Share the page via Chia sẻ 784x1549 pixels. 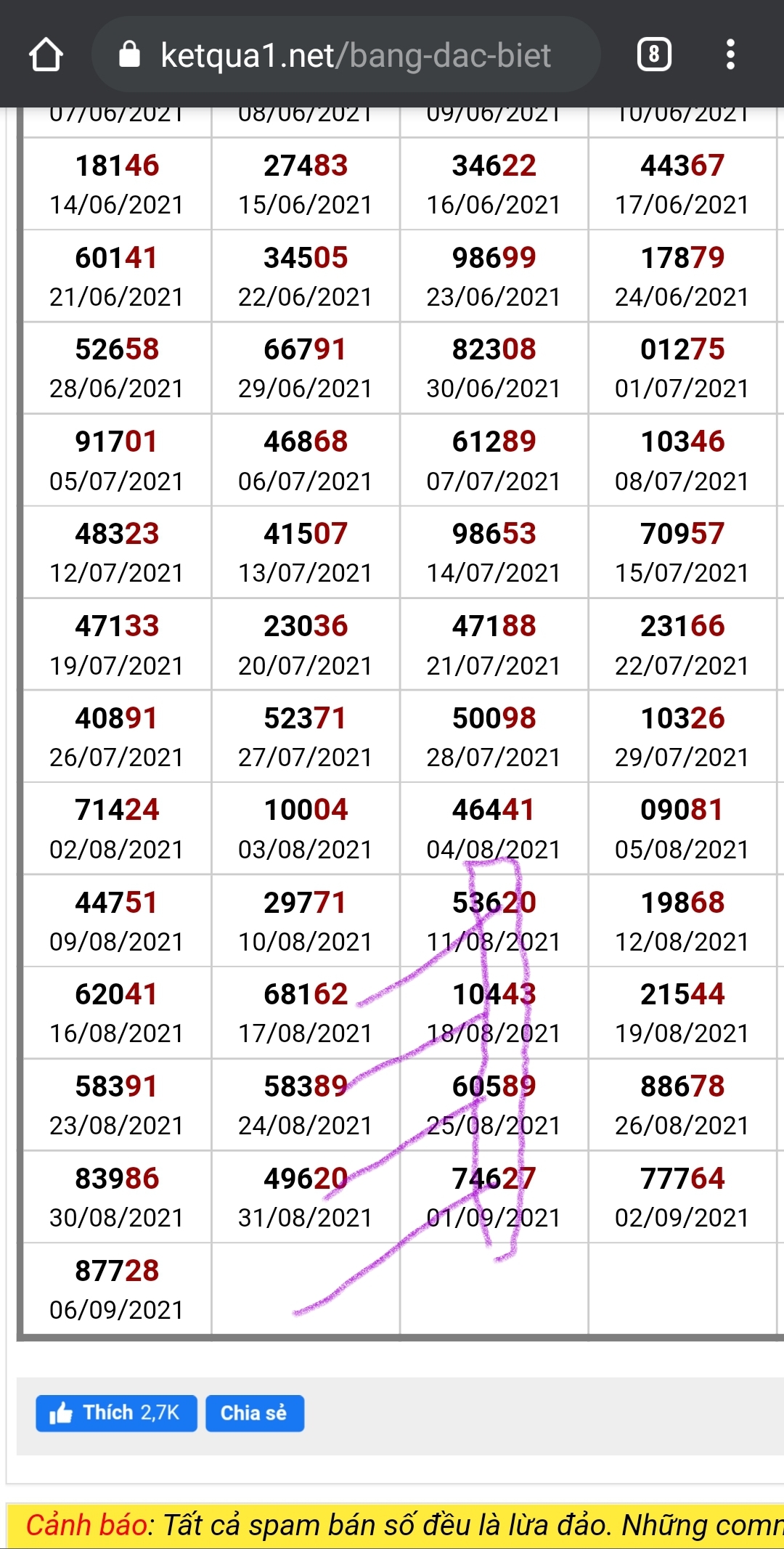click(255, 1412)
